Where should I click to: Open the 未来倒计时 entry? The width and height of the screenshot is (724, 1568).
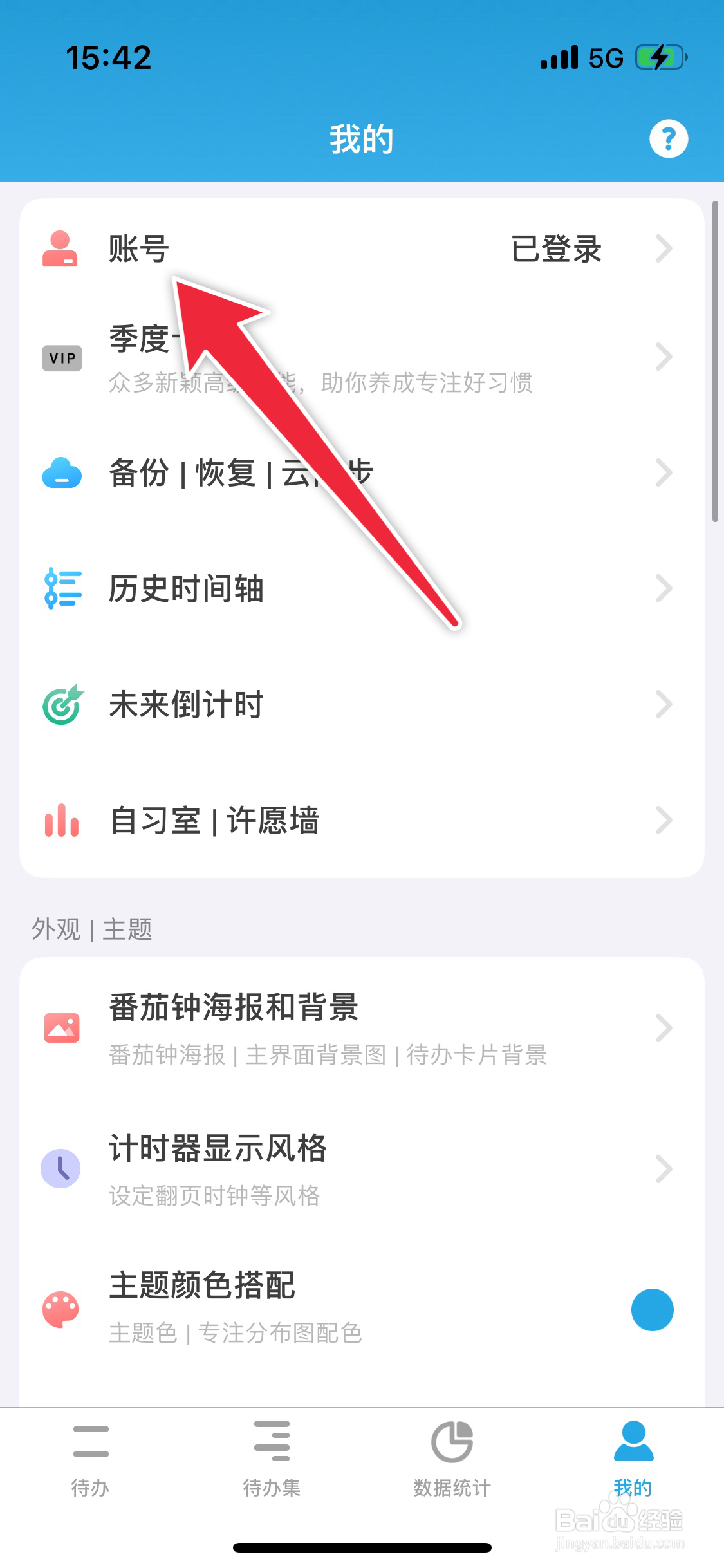tap(187, 705)
